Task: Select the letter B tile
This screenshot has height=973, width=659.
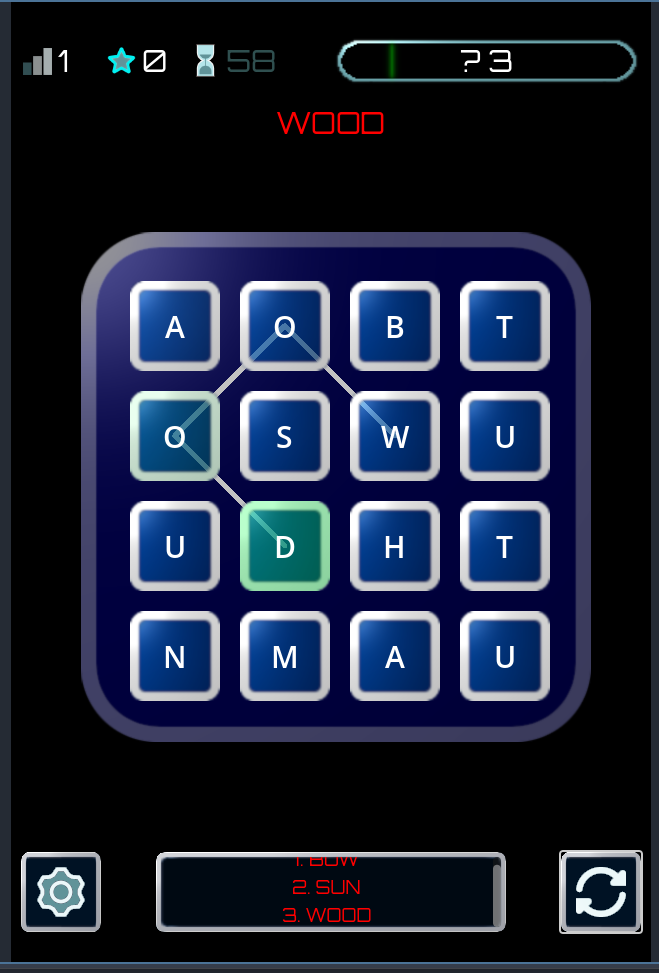Action: [x=395, y=327]
